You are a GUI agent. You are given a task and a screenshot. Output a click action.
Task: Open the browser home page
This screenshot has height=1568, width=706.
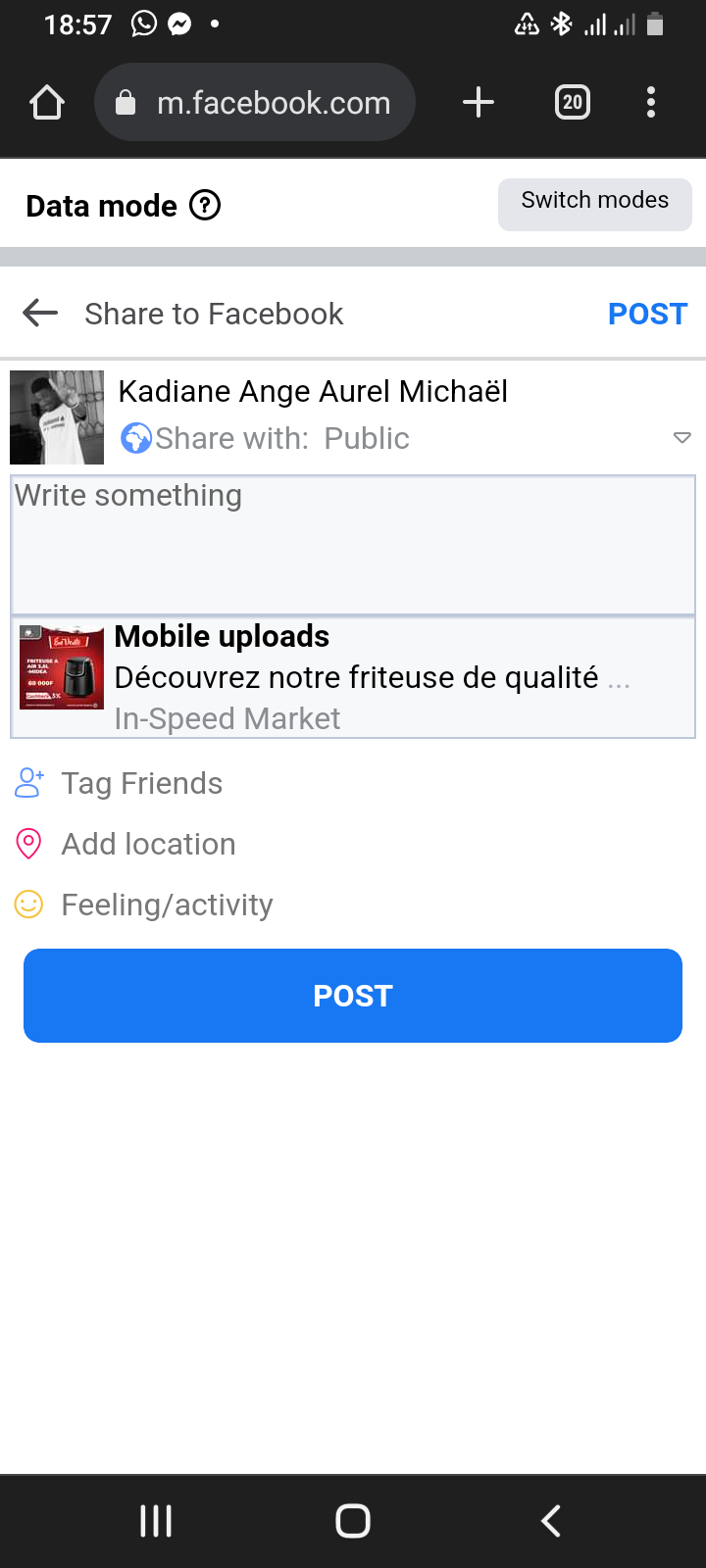coord(47,102)
